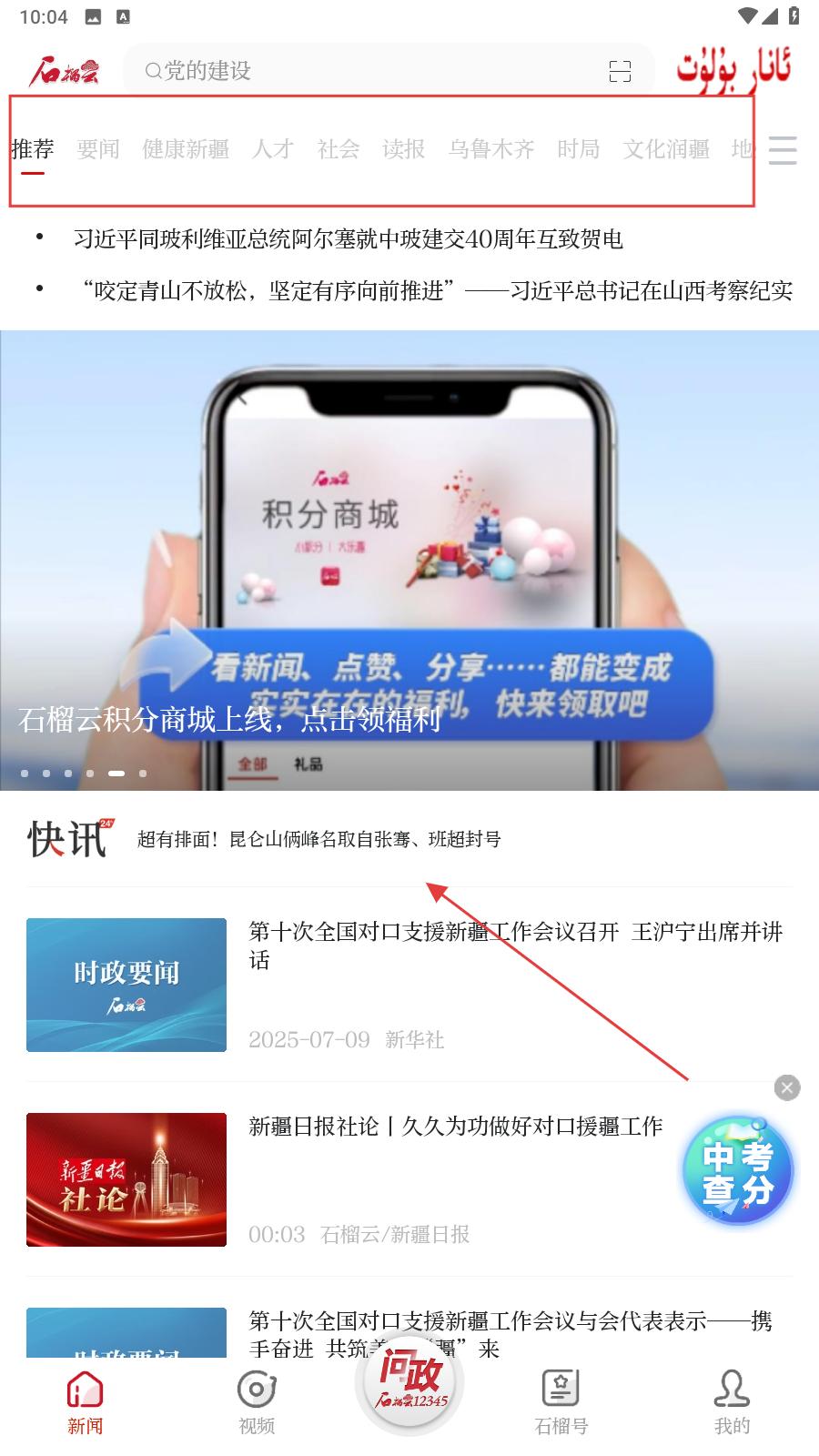Read headline about 中玻建交40周年 congratulatory messages

tap(349, 239)
